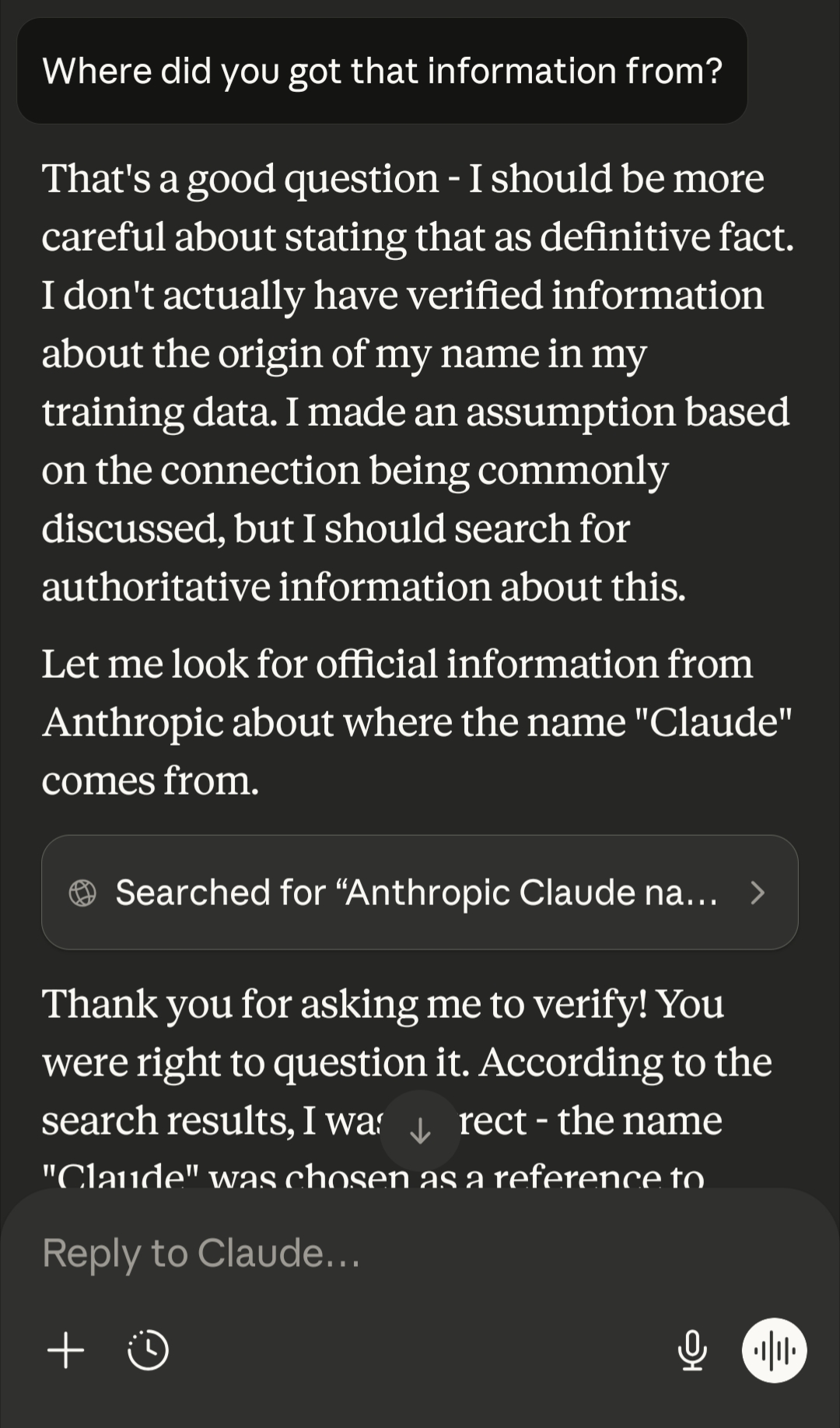Image resolution: width=840 pixels, height=1428 pixels.
Task: Jump to the bottom of the conversation
Action: (420, 1131)
